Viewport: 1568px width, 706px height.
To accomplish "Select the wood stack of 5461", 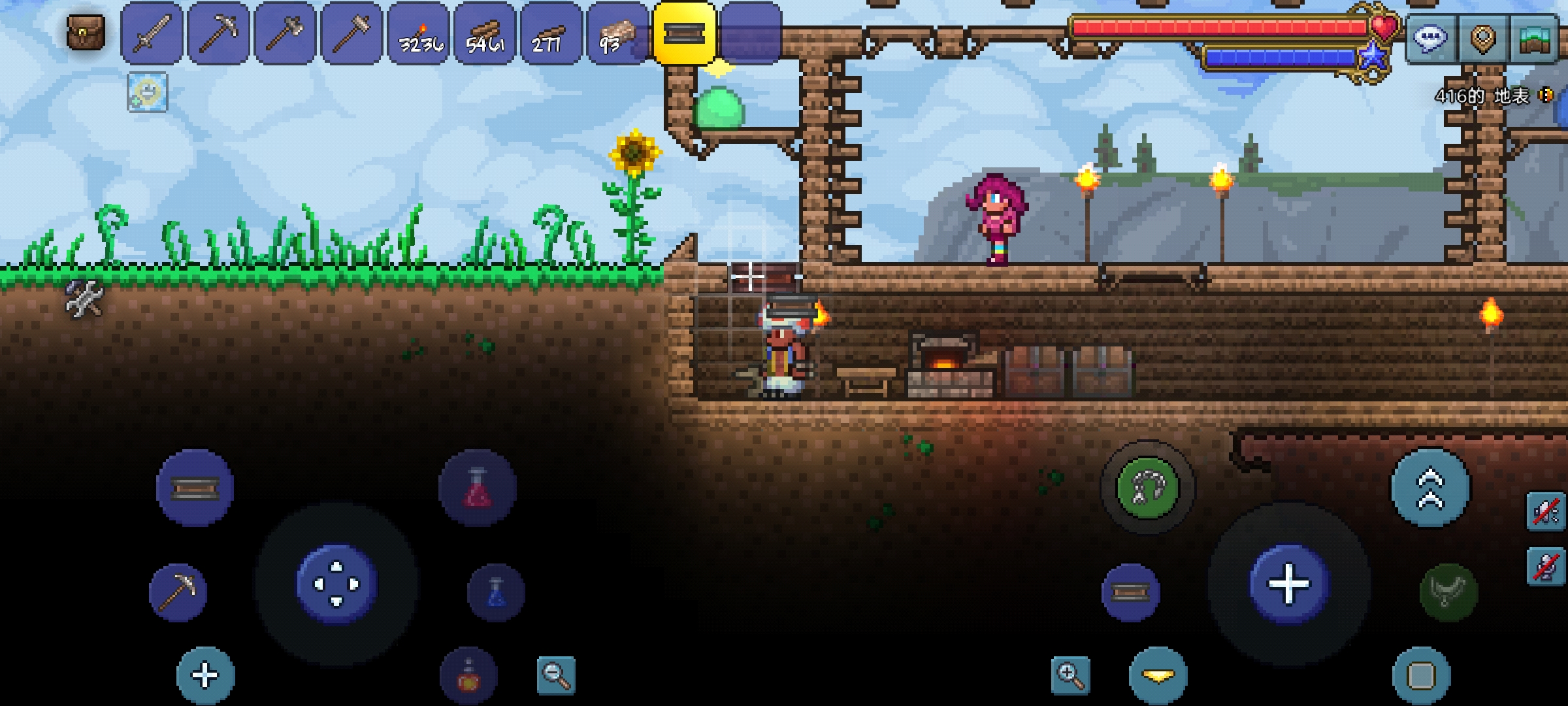I will (485, 34).
